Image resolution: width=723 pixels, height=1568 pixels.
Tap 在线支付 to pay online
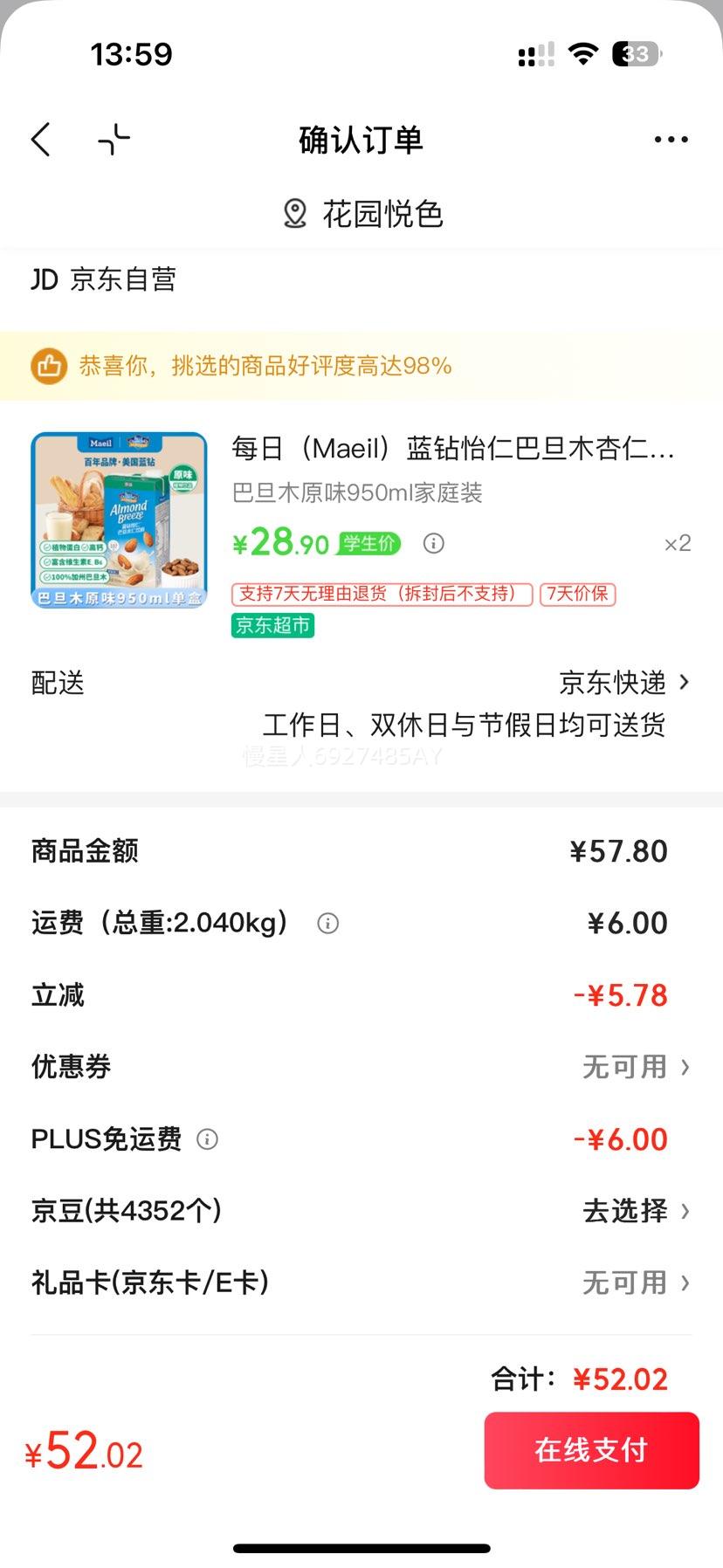[591, 1450]
